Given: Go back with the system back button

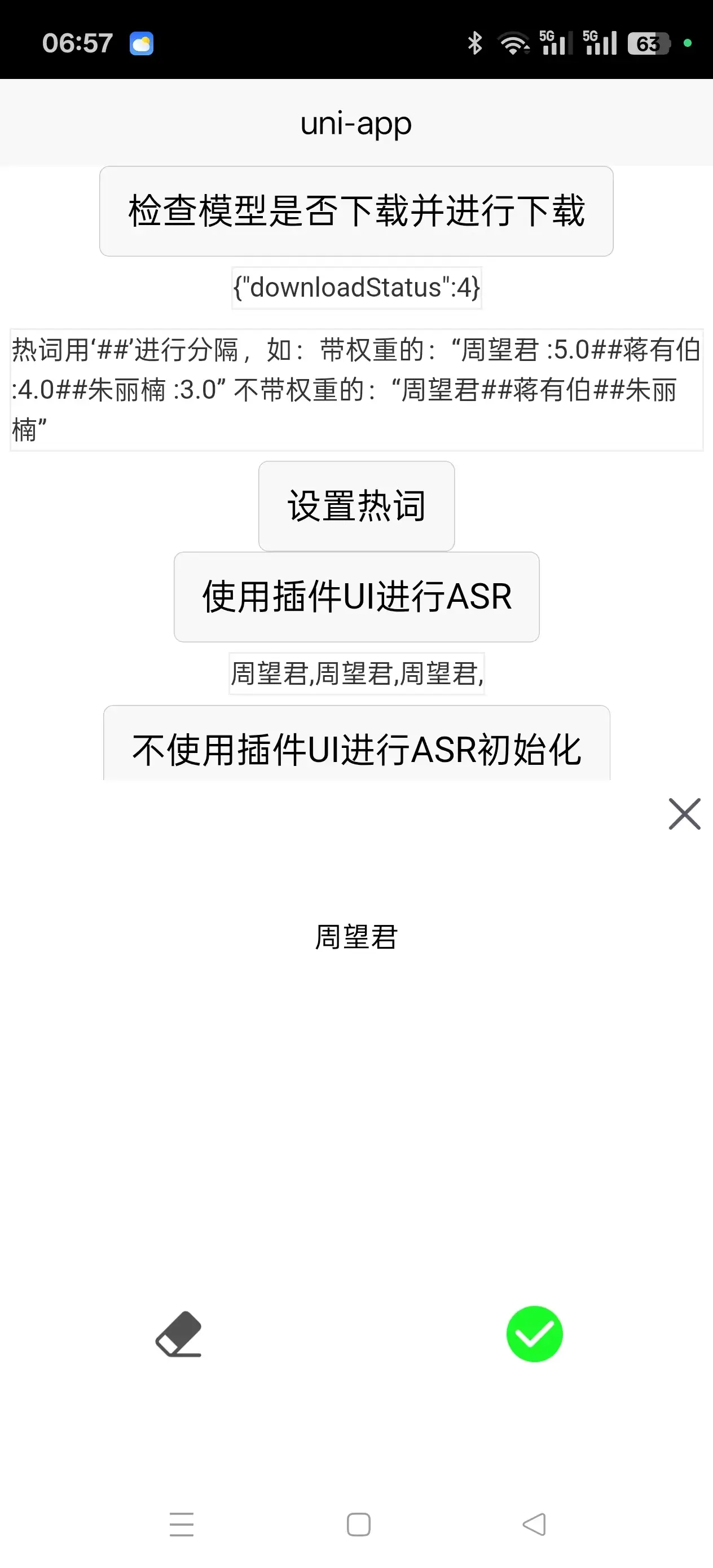Looking at the screenshot, I should pos(534,1524).
